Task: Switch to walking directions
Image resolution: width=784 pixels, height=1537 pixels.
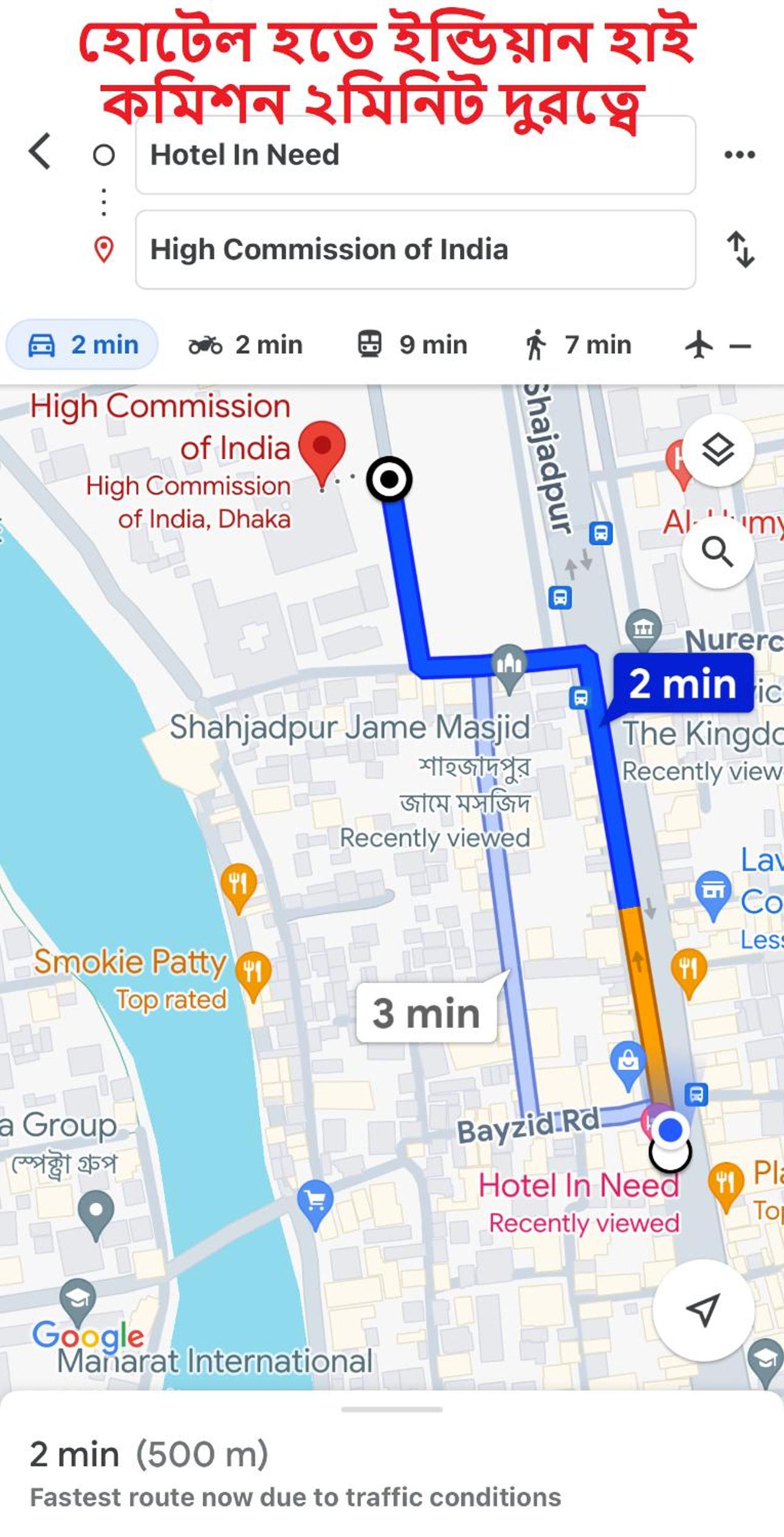Action: [x=578, y=345]
